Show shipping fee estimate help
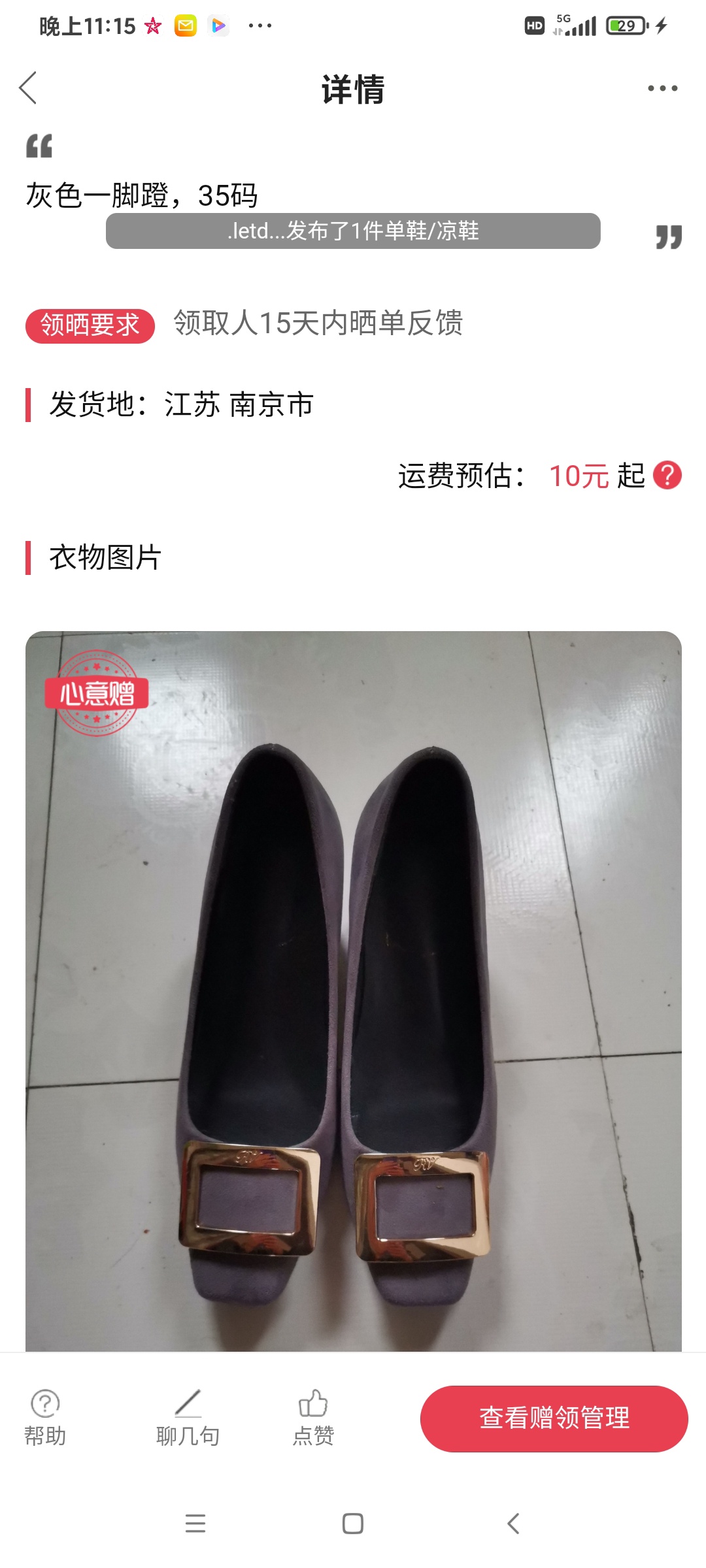Viewport: 706px width, 1568px height. click(x=667, y=476)
